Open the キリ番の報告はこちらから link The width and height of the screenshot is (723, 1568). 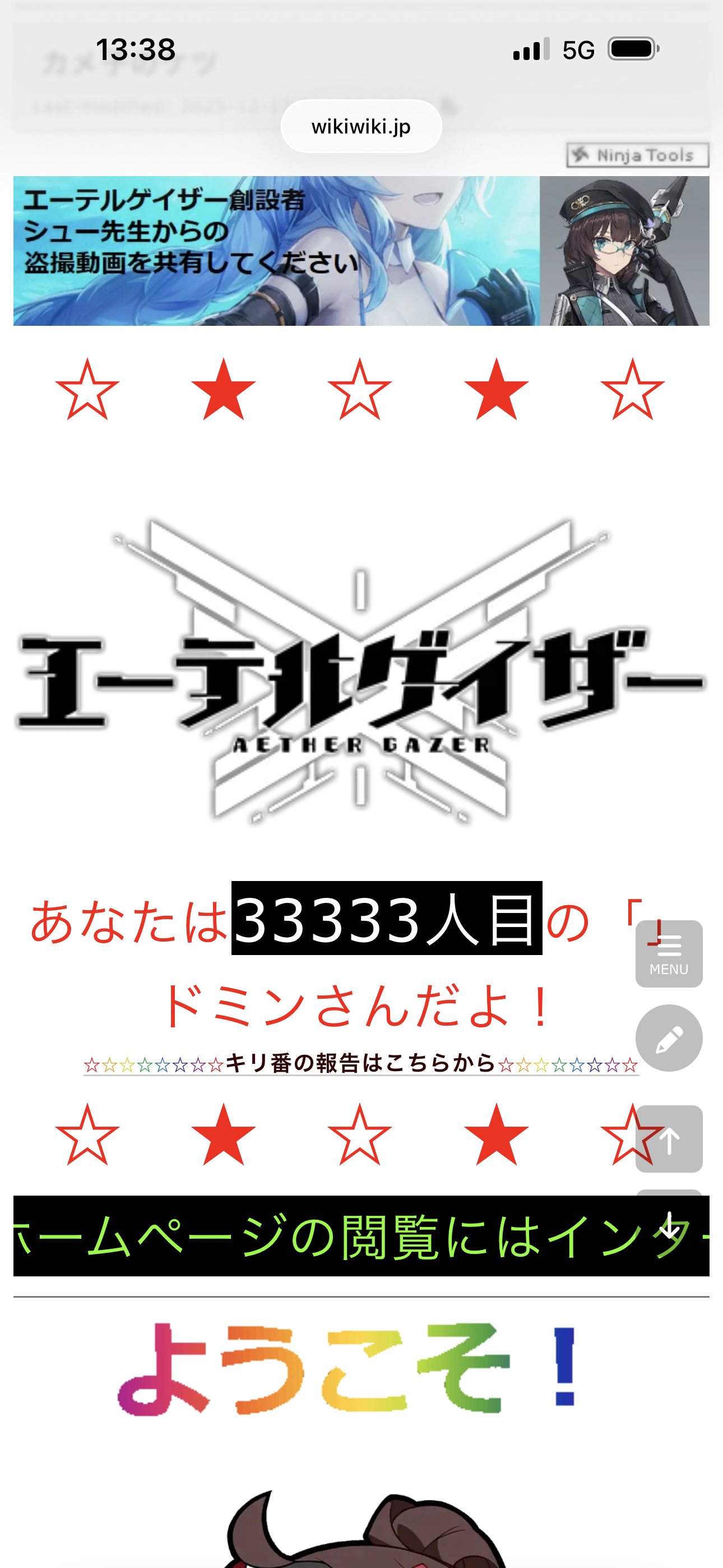click(361, 1063)
